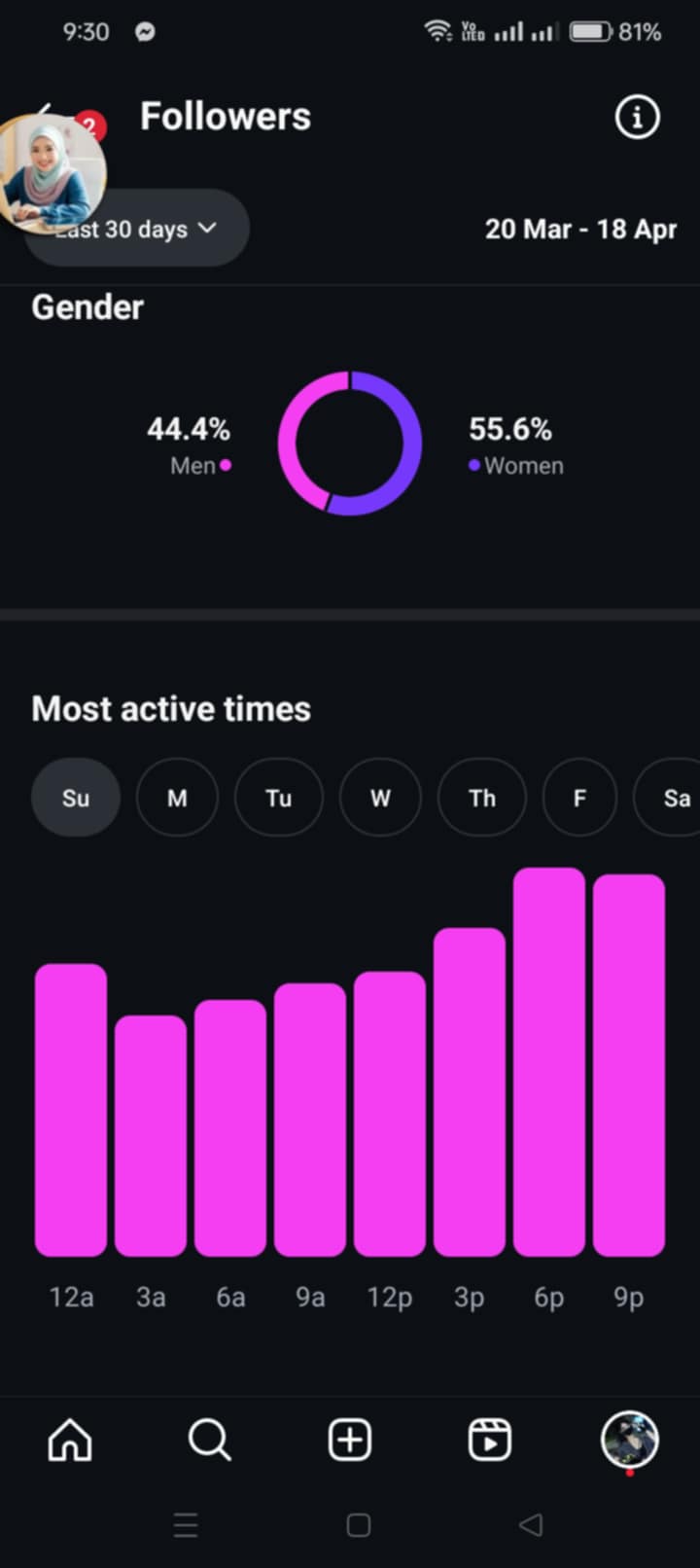Screen dimensions: 700x1568
Task: Switch to Monday active times
Action: (177, 798)
